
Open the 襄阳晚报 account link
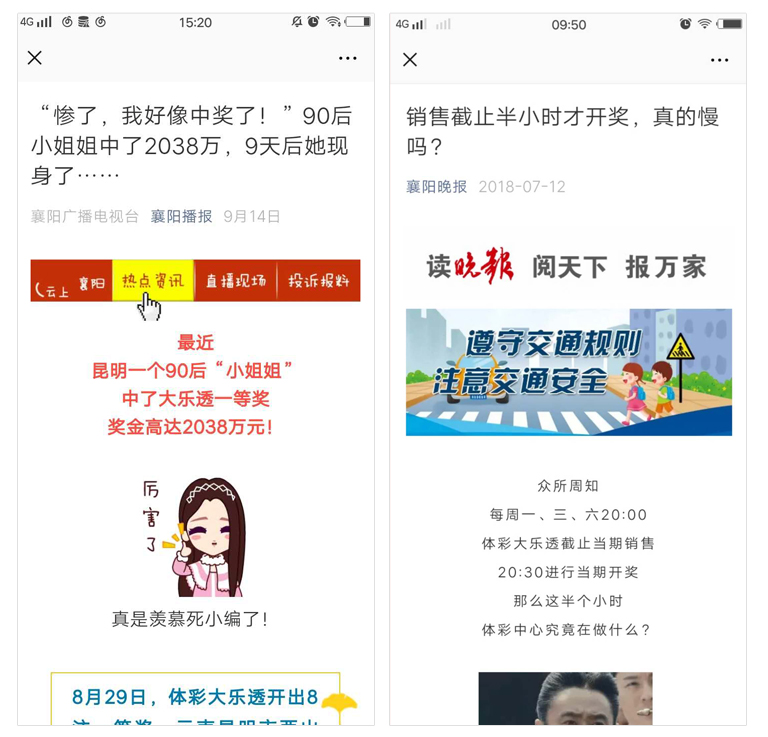pos(436,187)
